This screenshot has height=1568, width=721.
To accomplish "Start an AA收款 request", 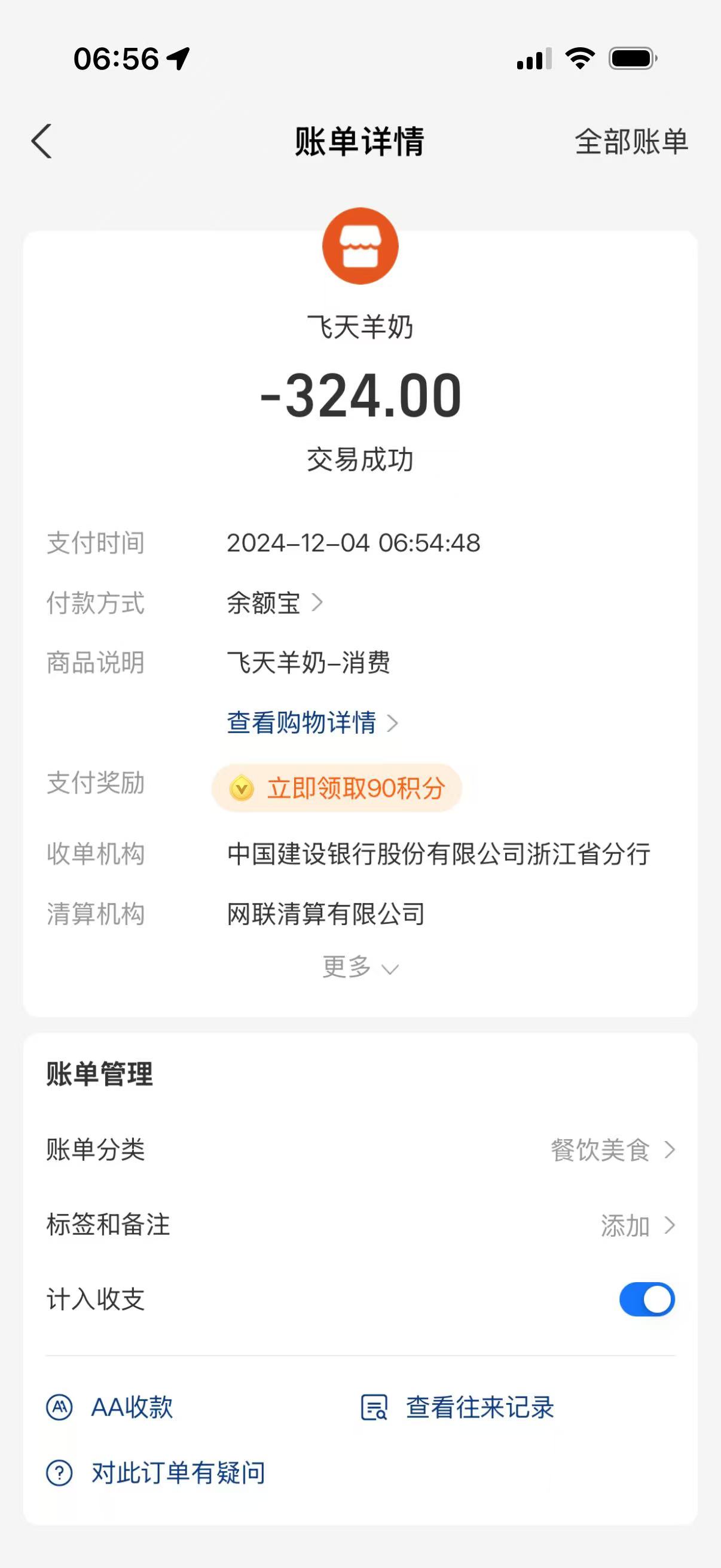I will pyautogui.click(x=111, y=1407).
